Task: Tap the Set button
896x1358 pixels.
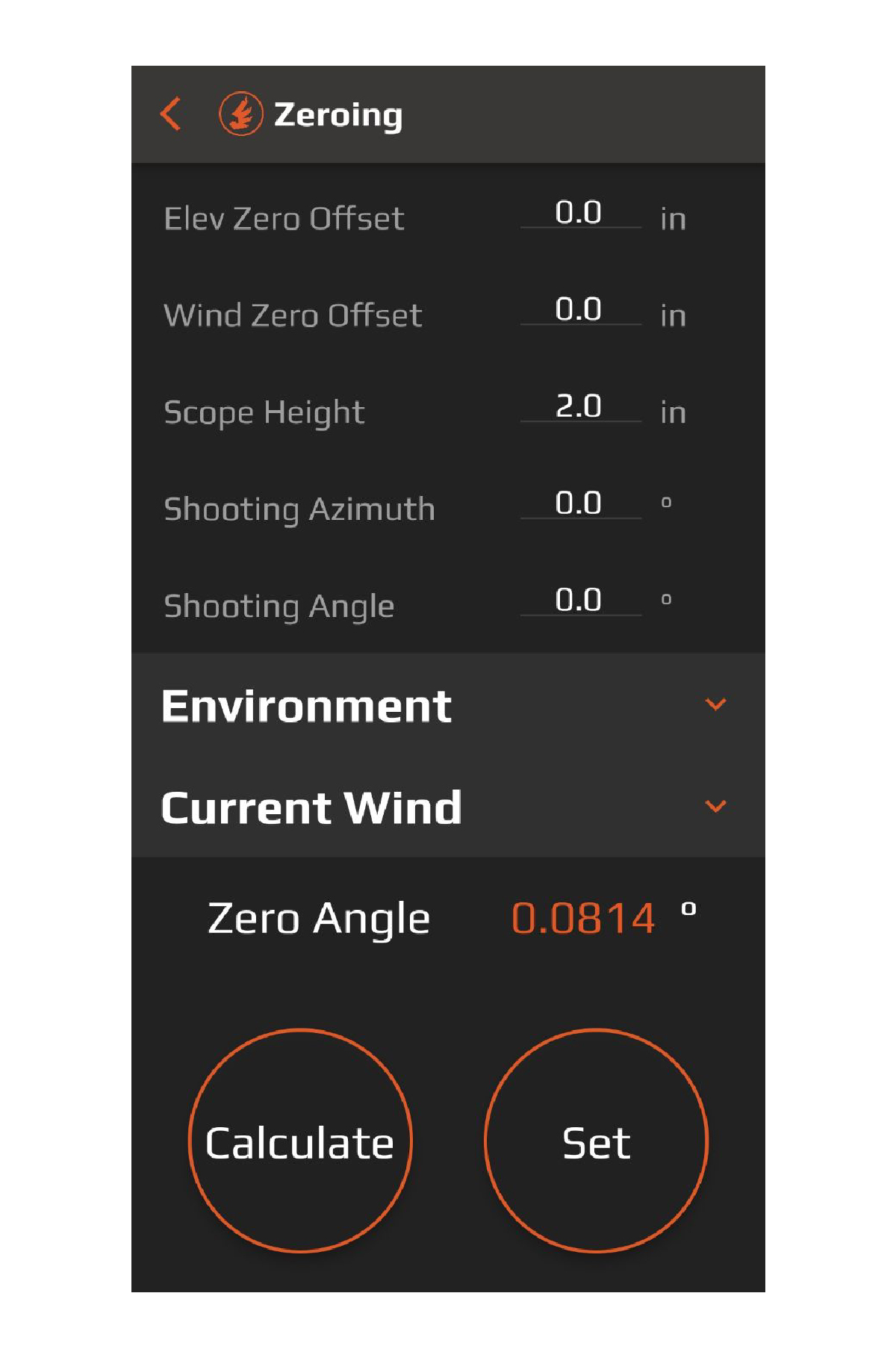Action: coord(596,1141)
